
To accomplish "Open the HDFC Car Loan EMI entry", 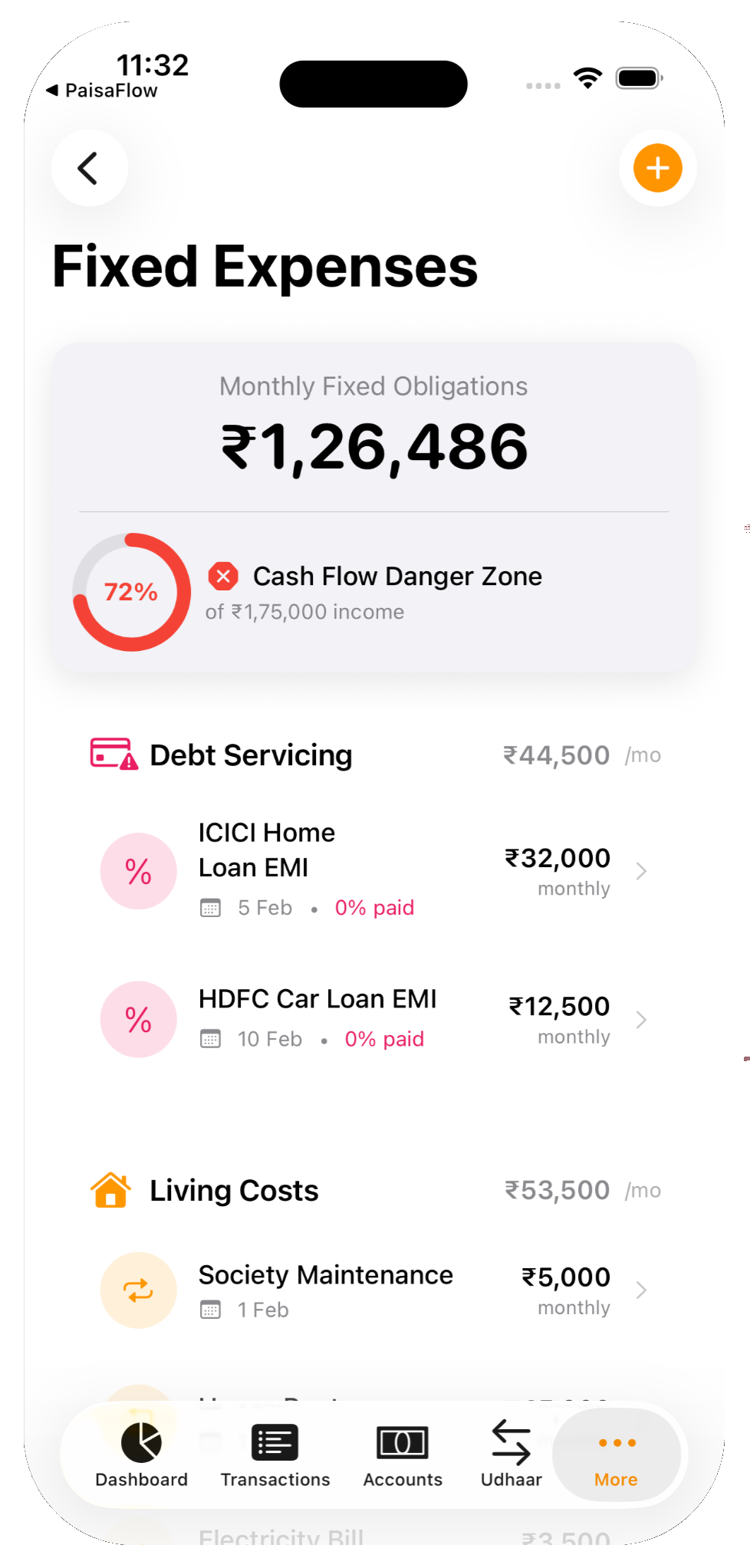I will [373, 1019].
